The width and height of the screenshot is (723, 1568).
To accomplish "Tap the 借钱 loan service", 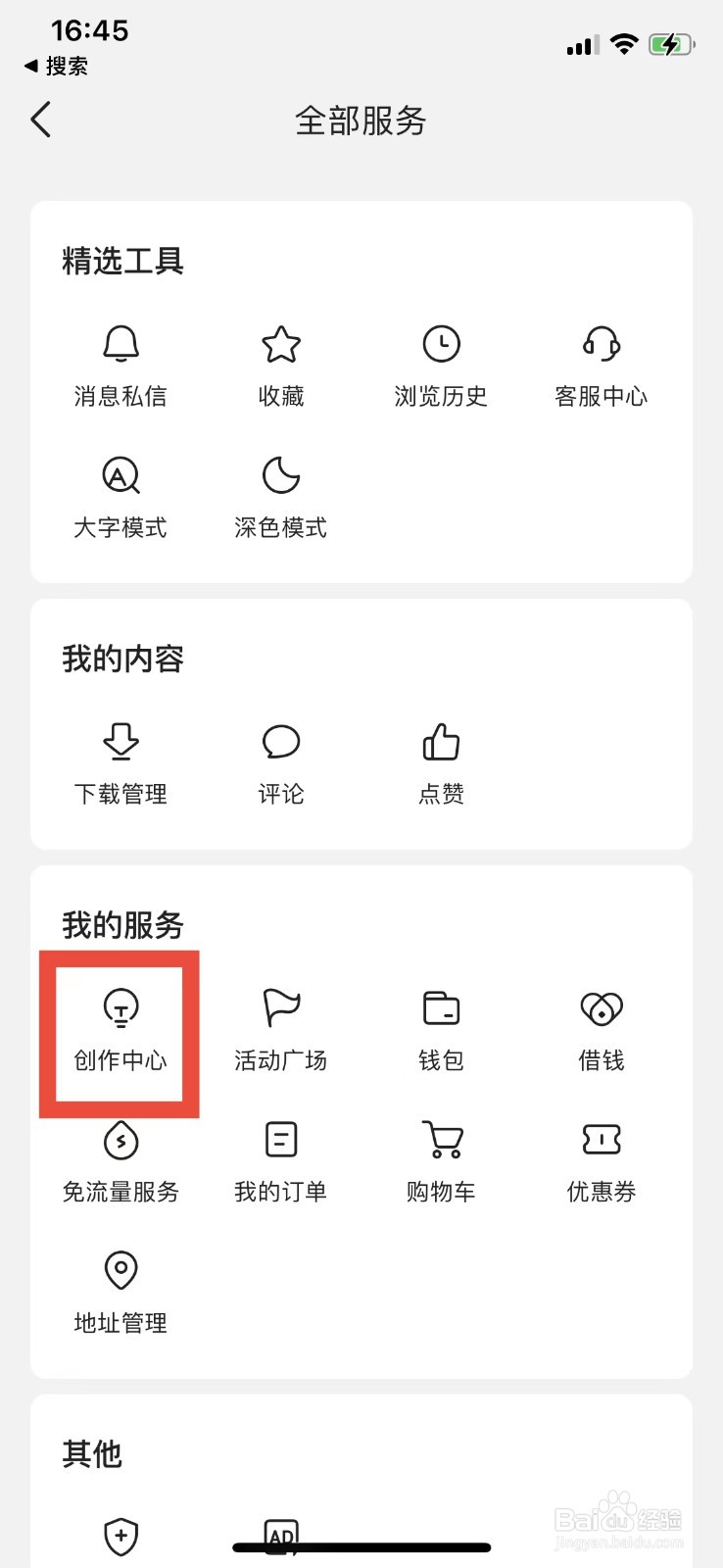I will click(602, 1031).
